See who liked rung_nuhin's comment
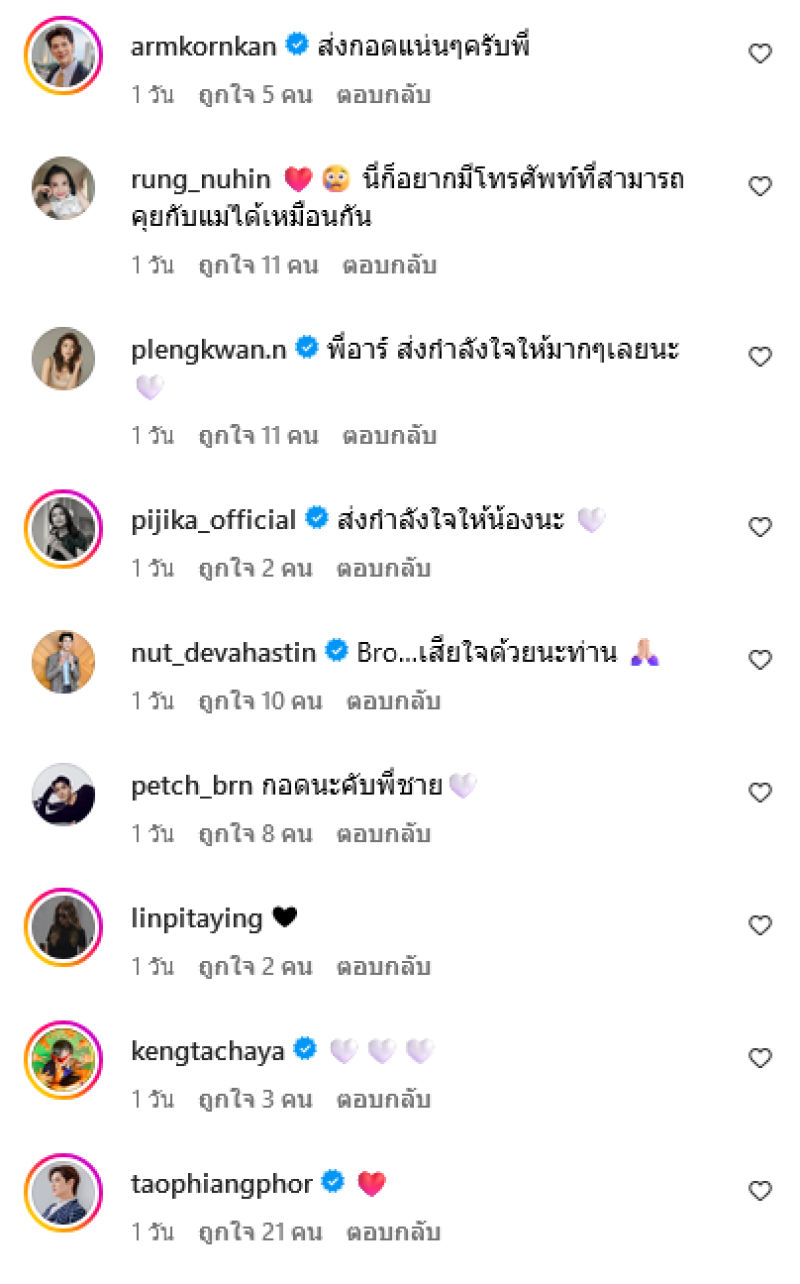This screenshot has width=800, height=1284. (x=257, y=266)
